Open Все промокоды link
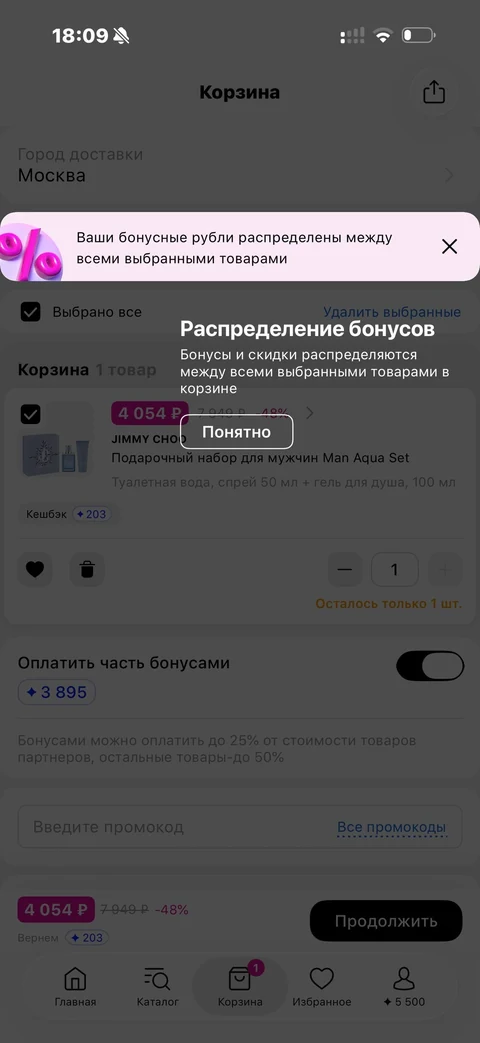The image size is (480, 1043). pyautogui.click(x=392, y=827)
